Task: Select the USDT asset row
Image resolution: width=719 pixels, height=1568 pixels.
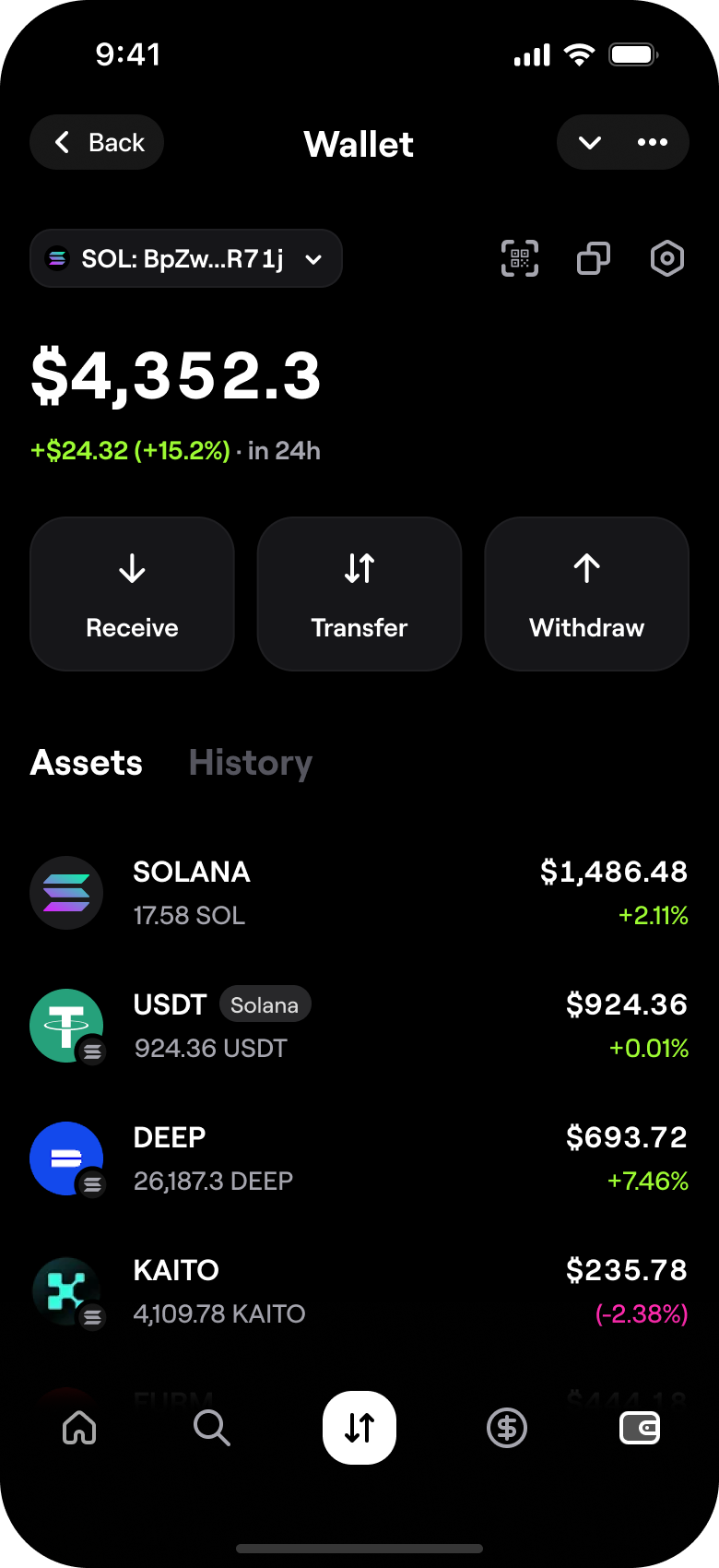Action: pos(359,1024)
